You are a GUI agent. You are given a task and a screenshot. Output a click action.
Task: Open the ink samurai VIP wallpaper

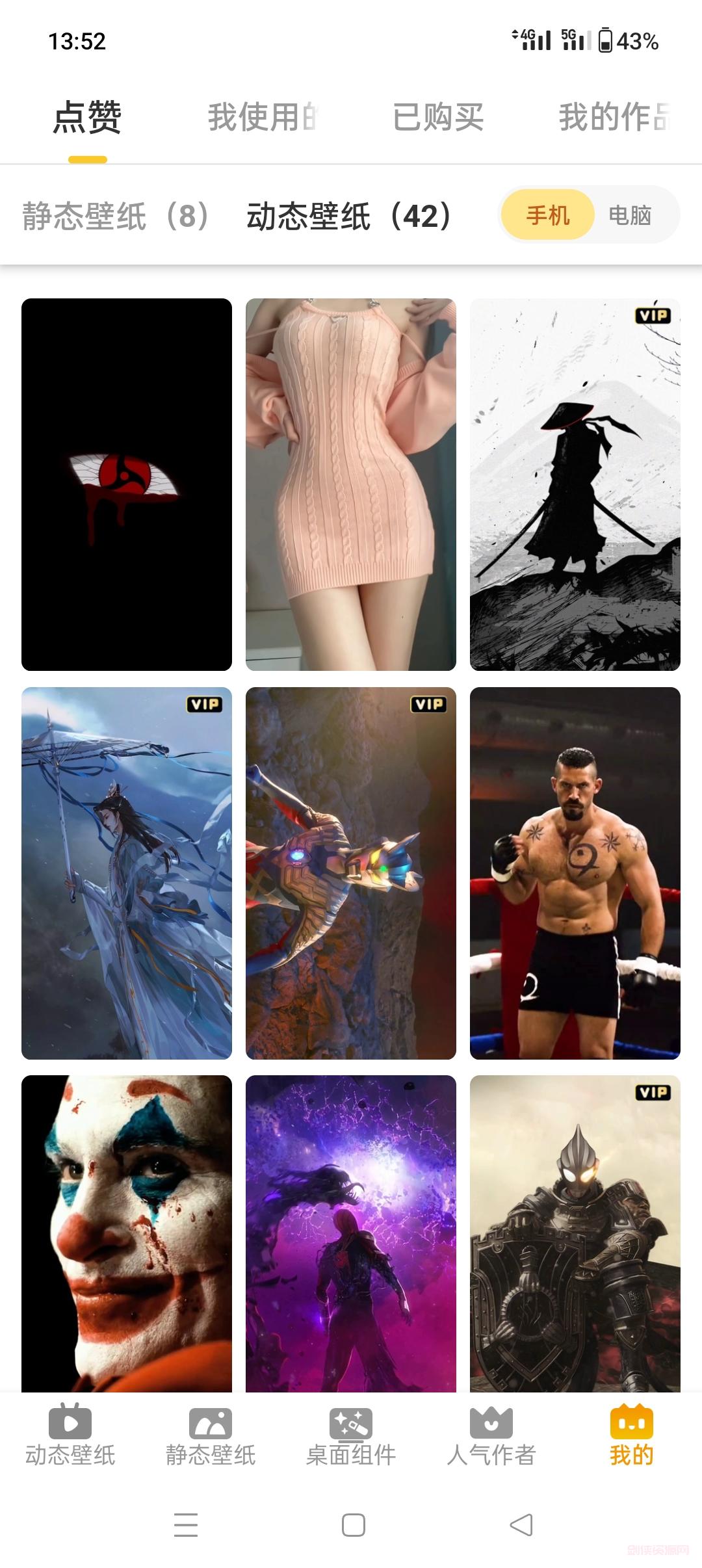575,484
